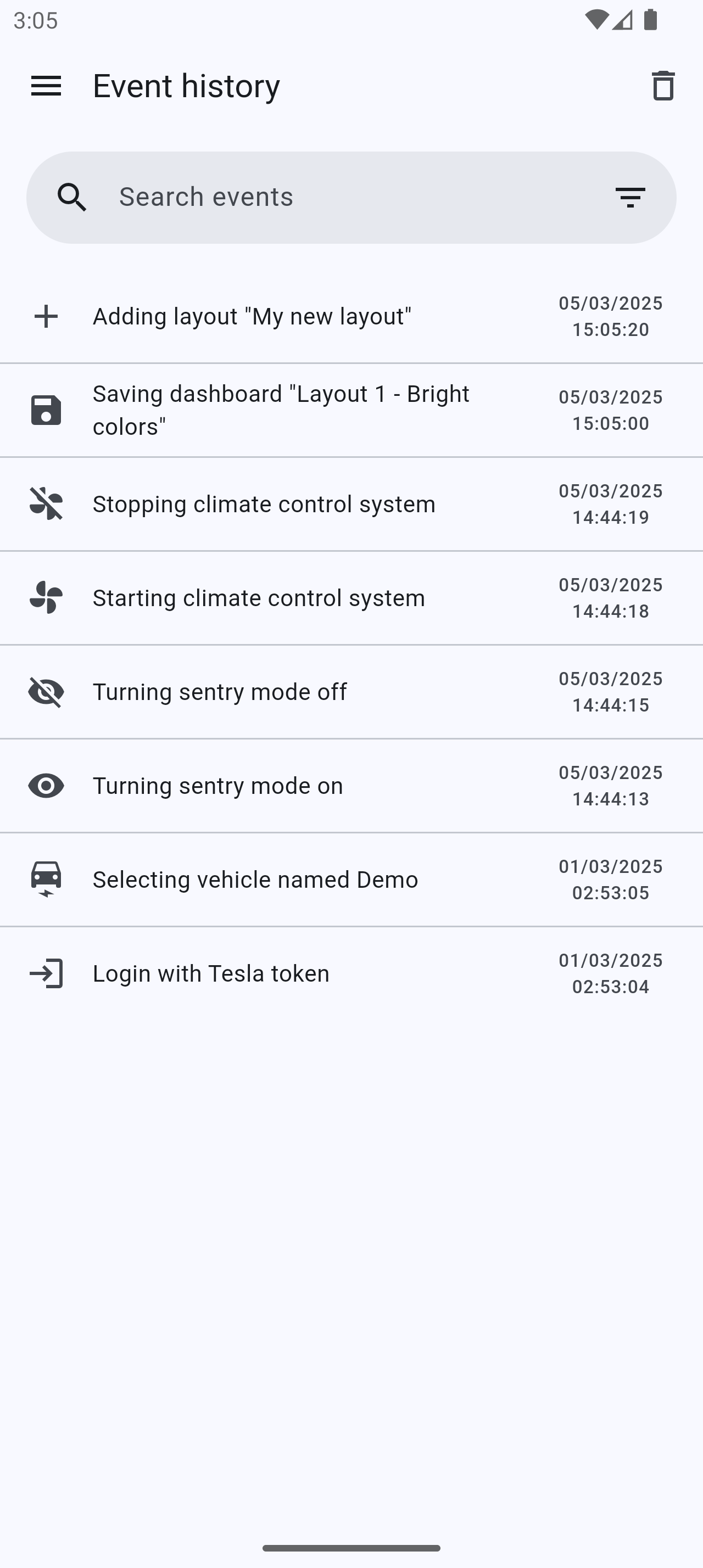Open the event filter icon
Screen dimensions: 703x1568
(630, 196)
